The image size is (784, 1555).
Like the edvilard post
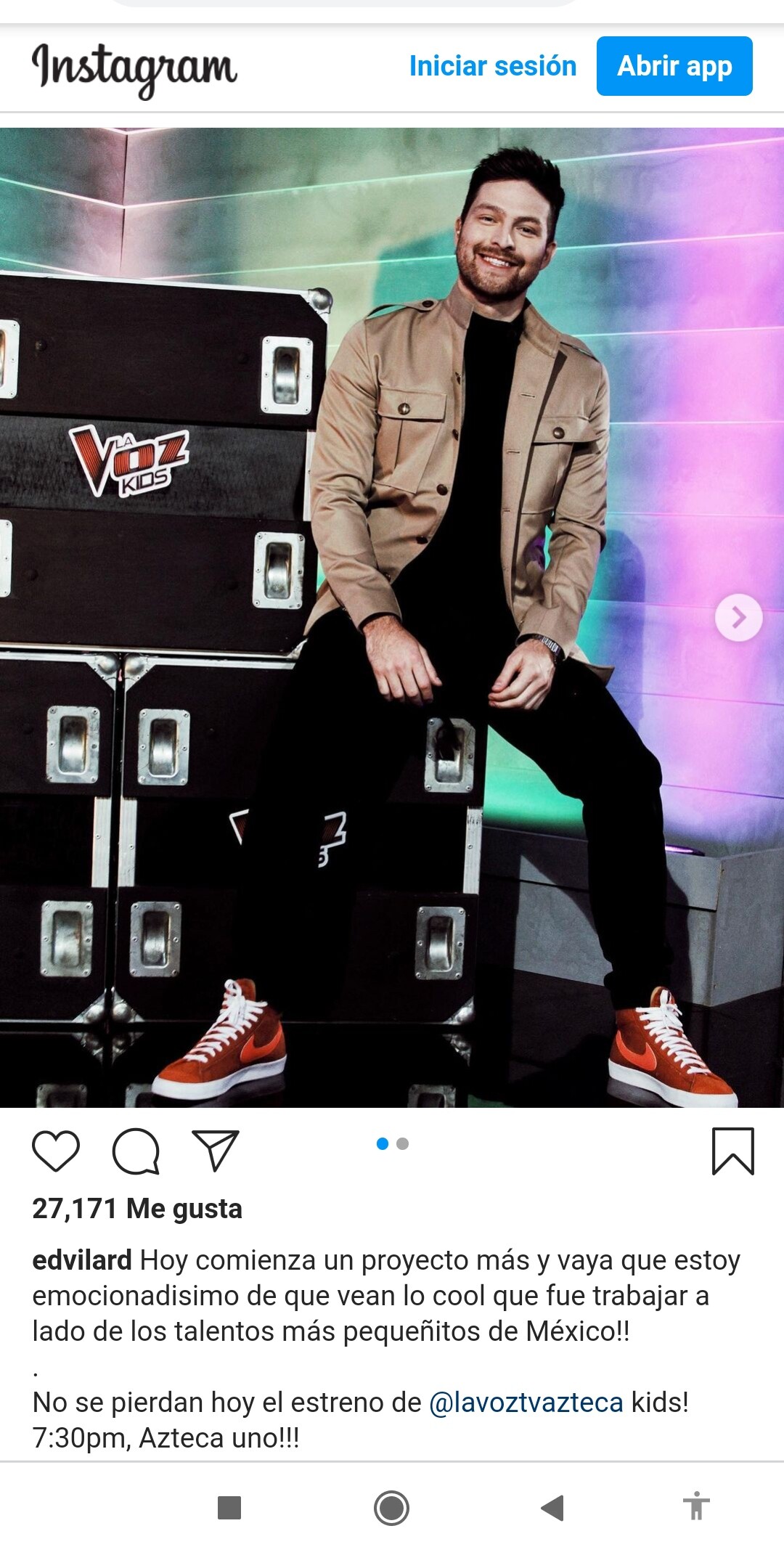56,1151
